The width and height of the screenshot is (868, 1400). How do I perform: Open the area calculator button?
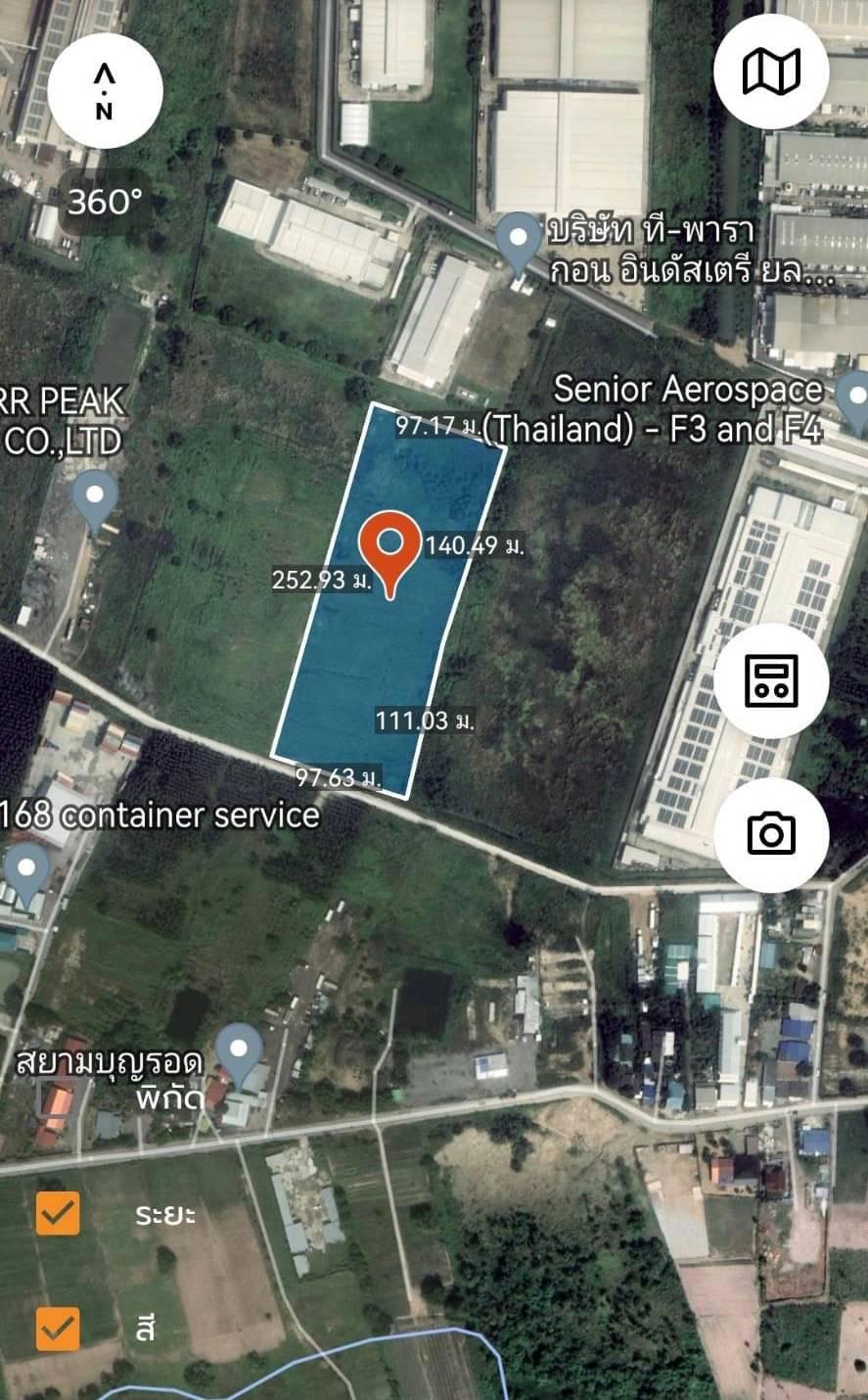click(x=771, y=680)
